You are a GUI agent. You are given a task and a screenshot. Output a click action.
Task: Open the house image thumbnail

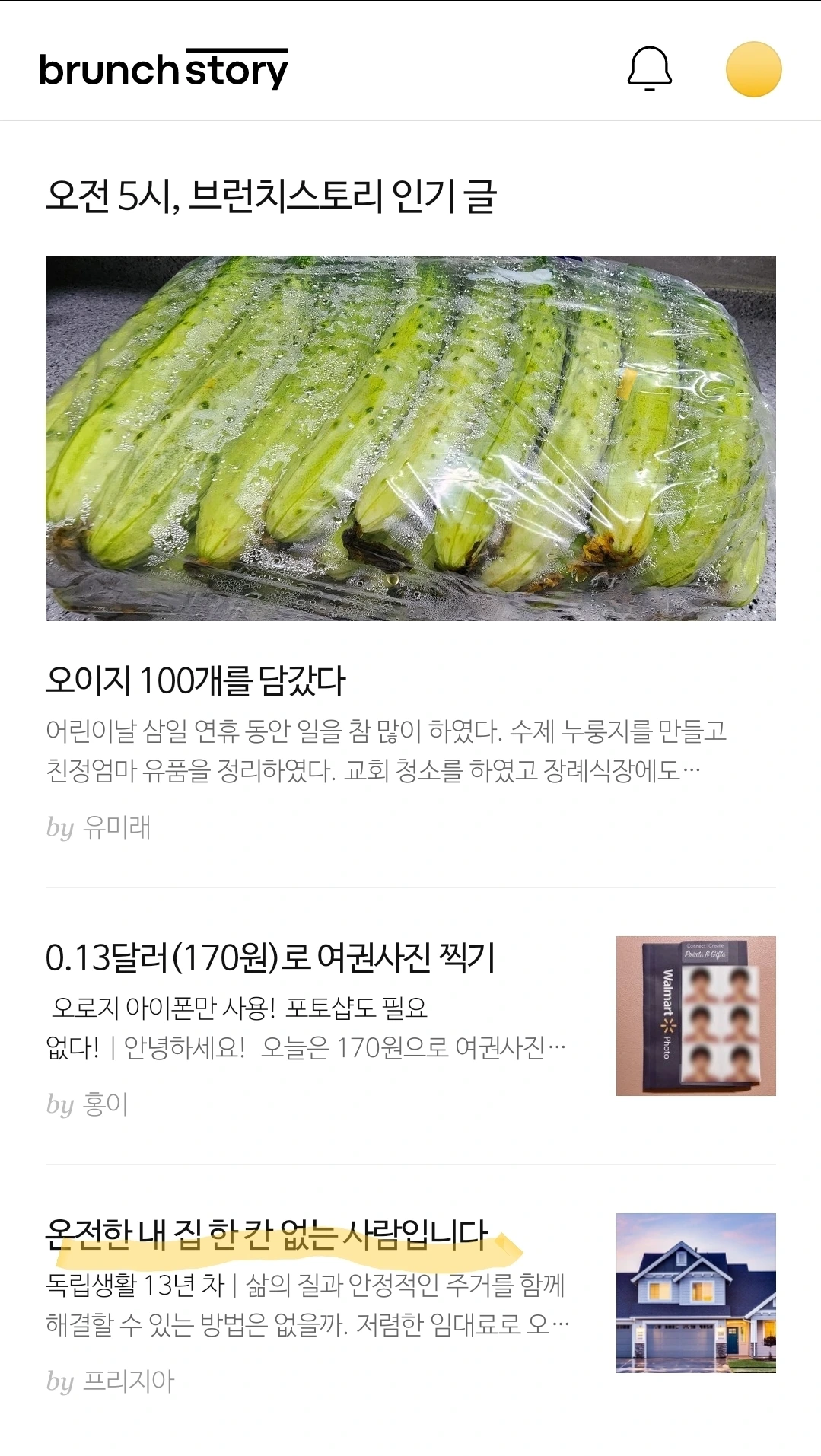(x=695, y=1292)
